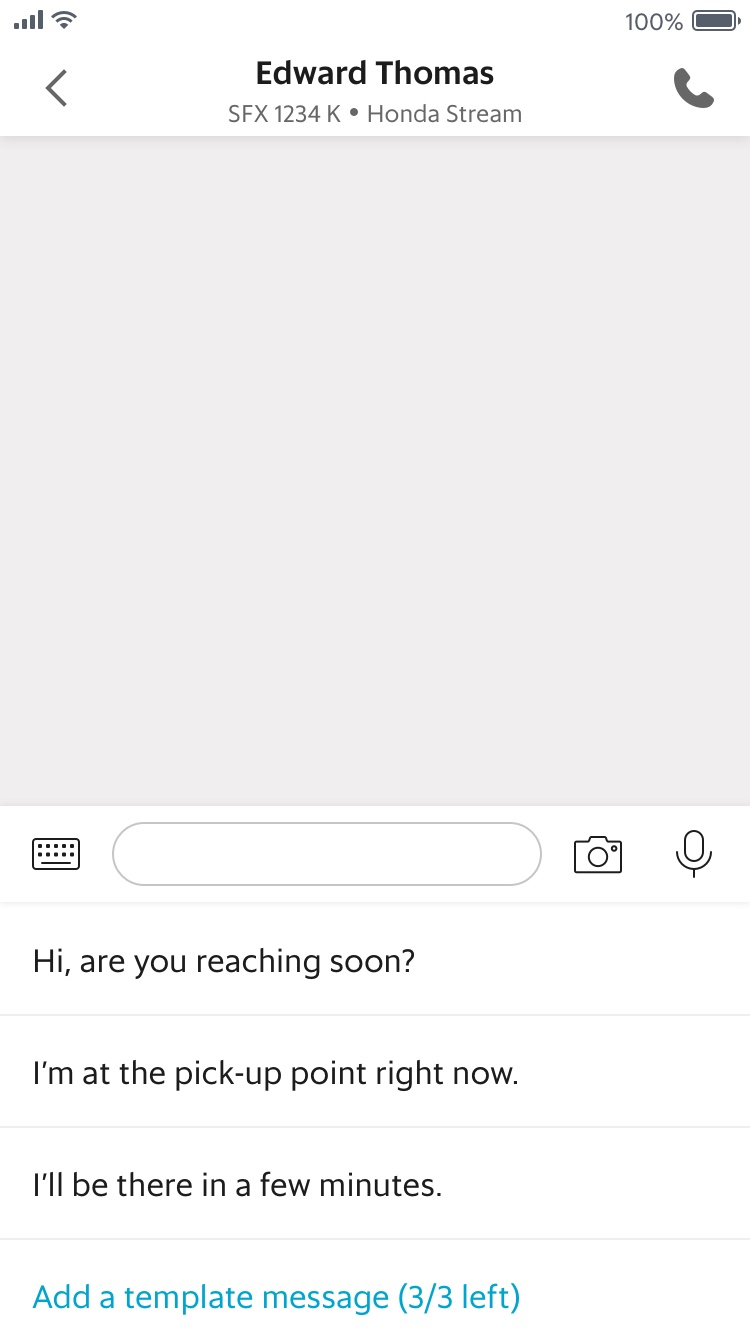Viewport: 750px width, 1334px height.
Task: Open the camera to send a photo
Action: click(x=598, y=854)
